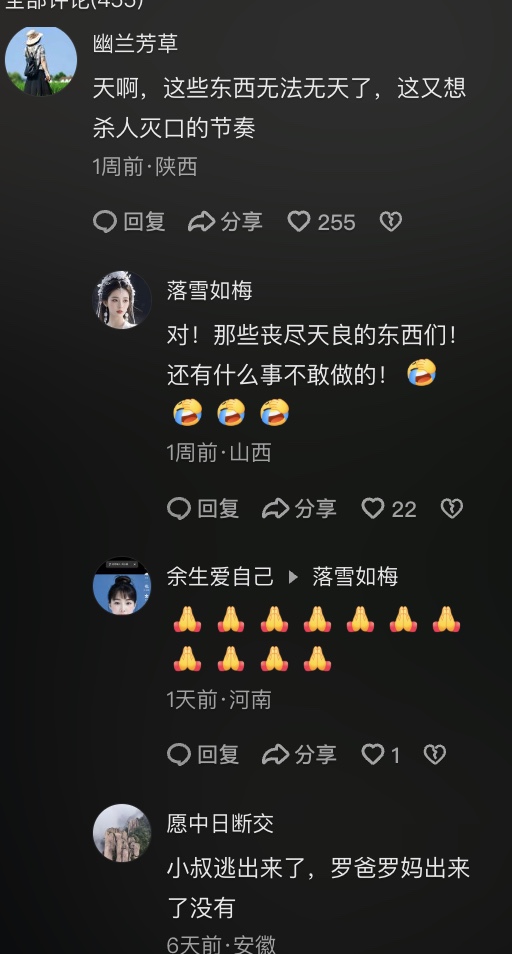The width and height of the screenshot is (512, 954).
Task: Dislike 落雪如梅's comment
Action: [451, 509]
